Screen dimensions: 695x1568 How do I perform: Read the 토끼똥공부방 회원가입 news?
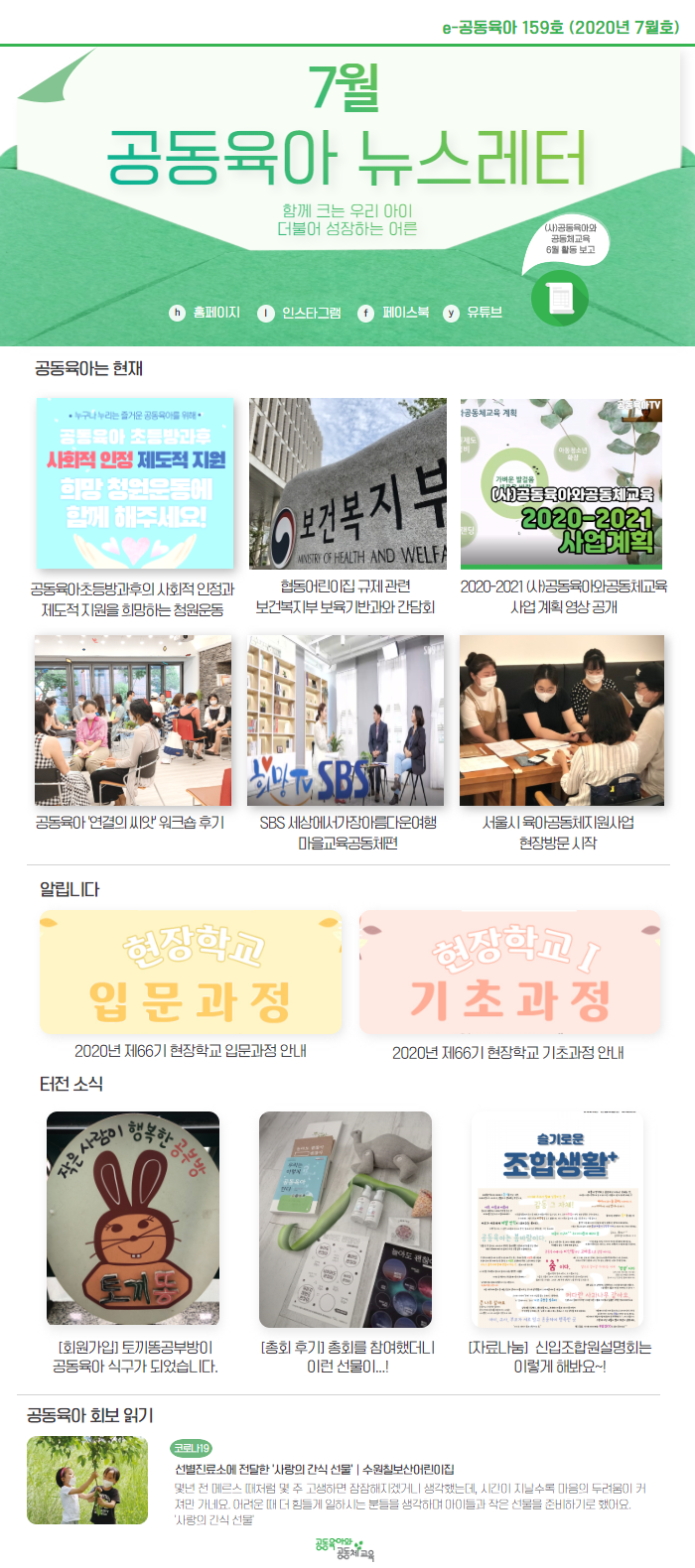(133, 1219)
